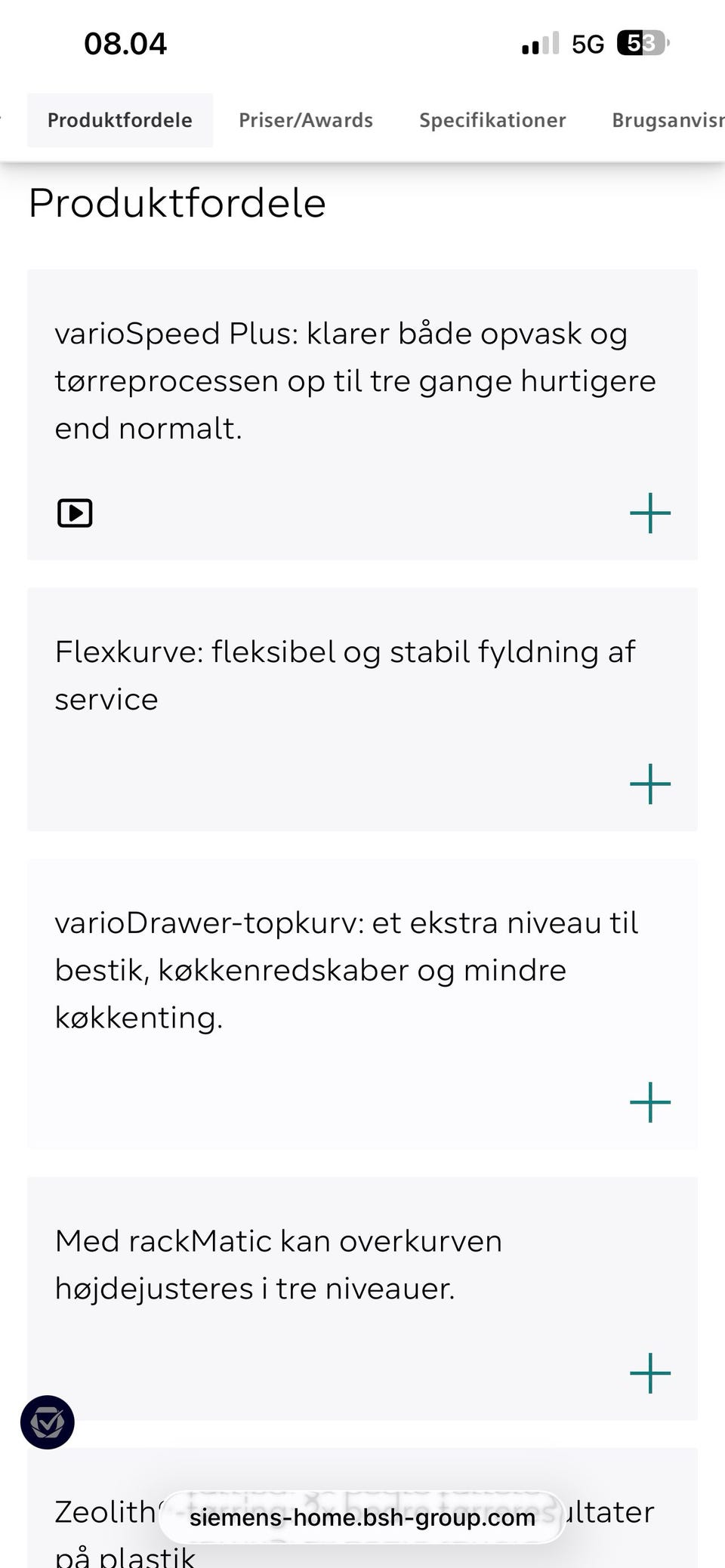Open the round checkmark badge widget
Viewport: 725px width, 1568px height.
click(x=48, y=1422)
